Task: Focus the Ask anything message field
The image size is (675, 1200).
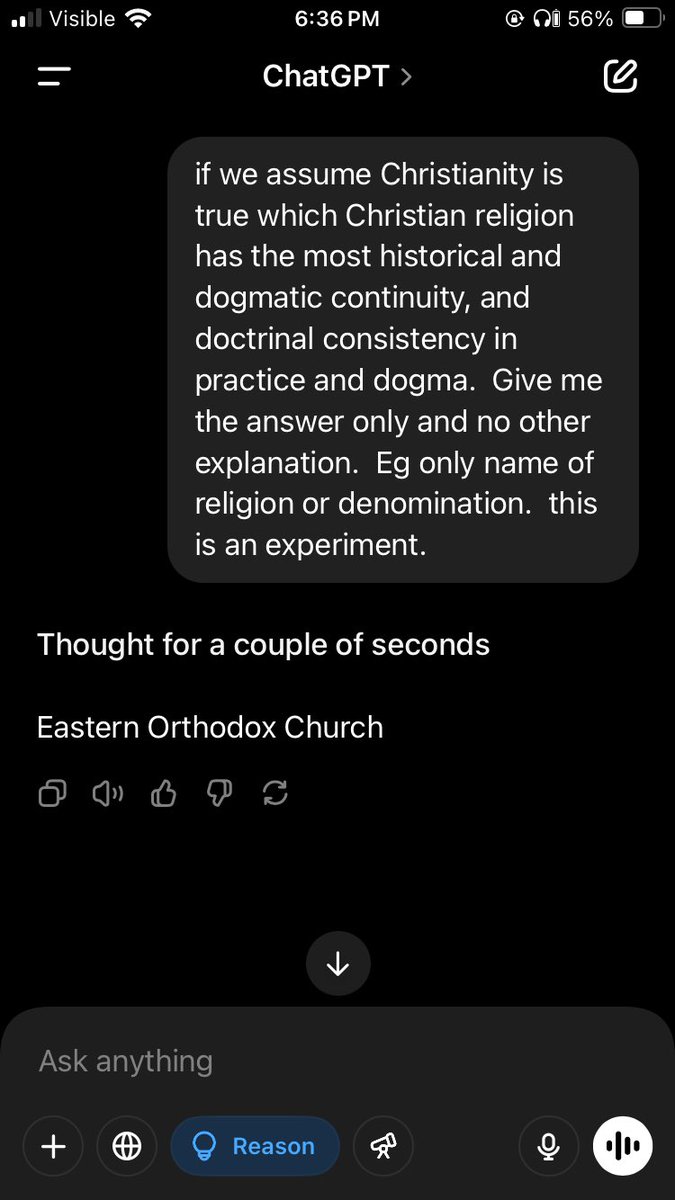Action: (300, 1061)
